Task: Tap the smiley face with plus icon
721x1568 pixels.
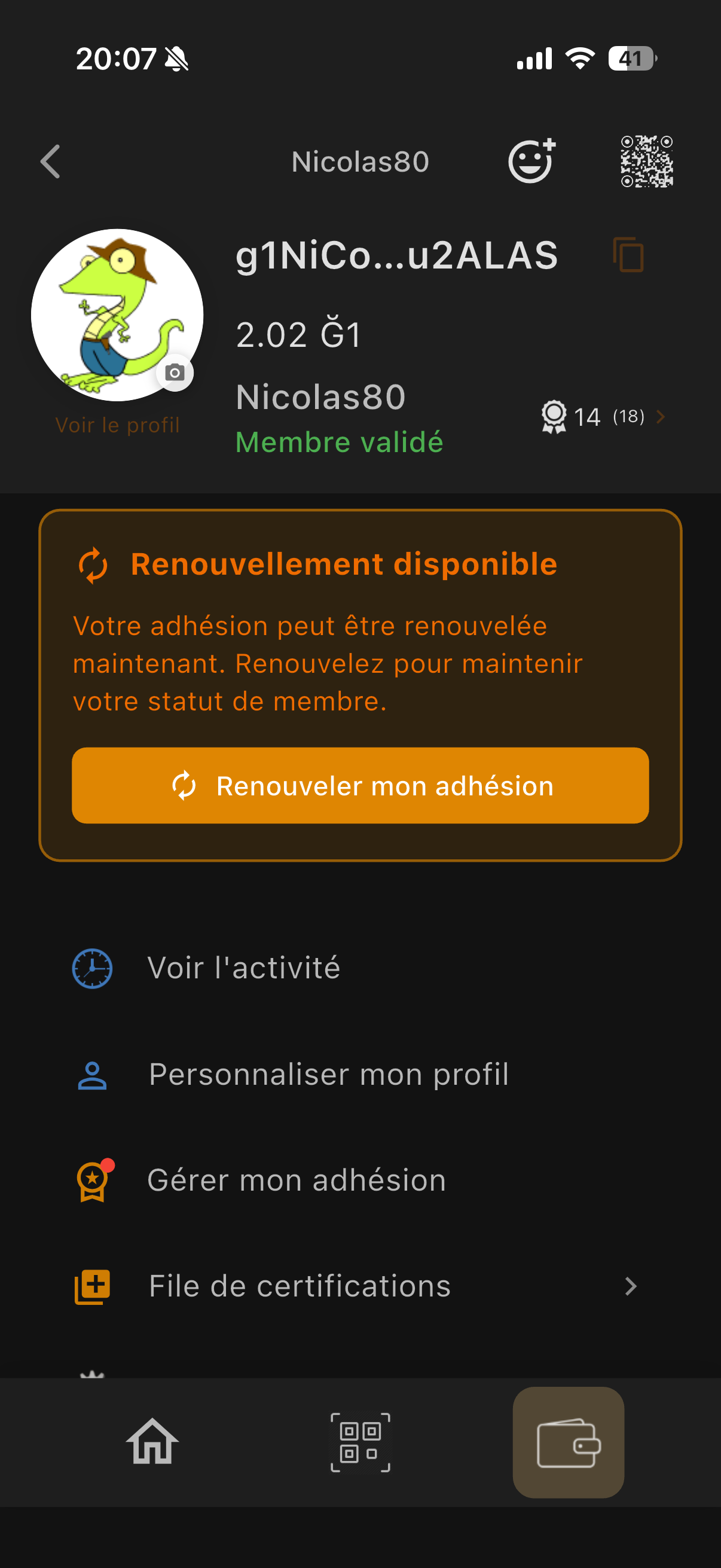Action: click(x=531, y=161)
